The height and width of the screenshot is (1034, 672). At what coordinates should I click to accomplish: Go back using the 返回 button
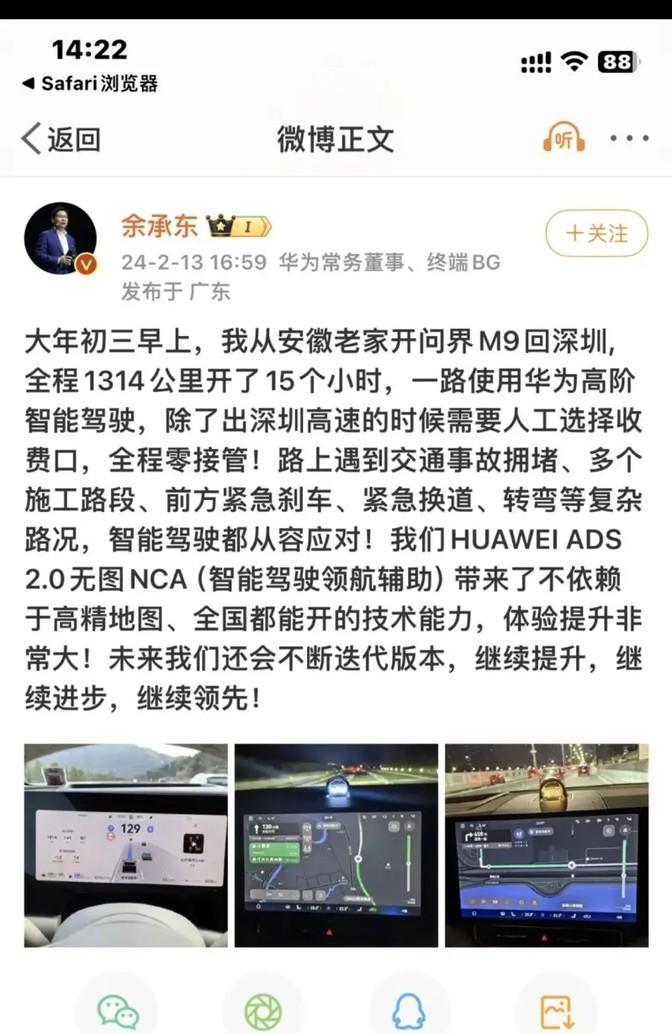point(62,139)
